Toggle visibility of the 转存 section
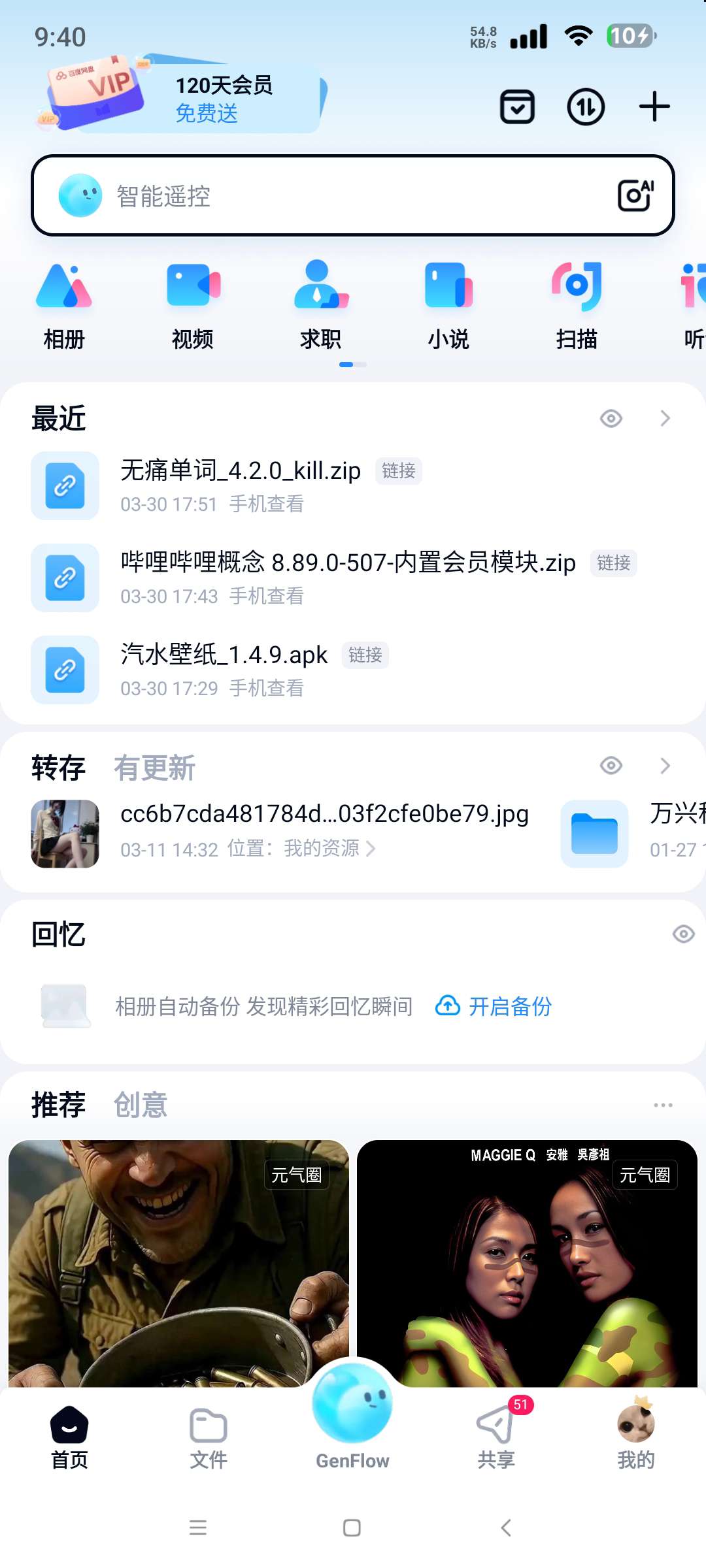Viewport: 706px width, 1568px height. pyautogui.click(x=611, y=765)
